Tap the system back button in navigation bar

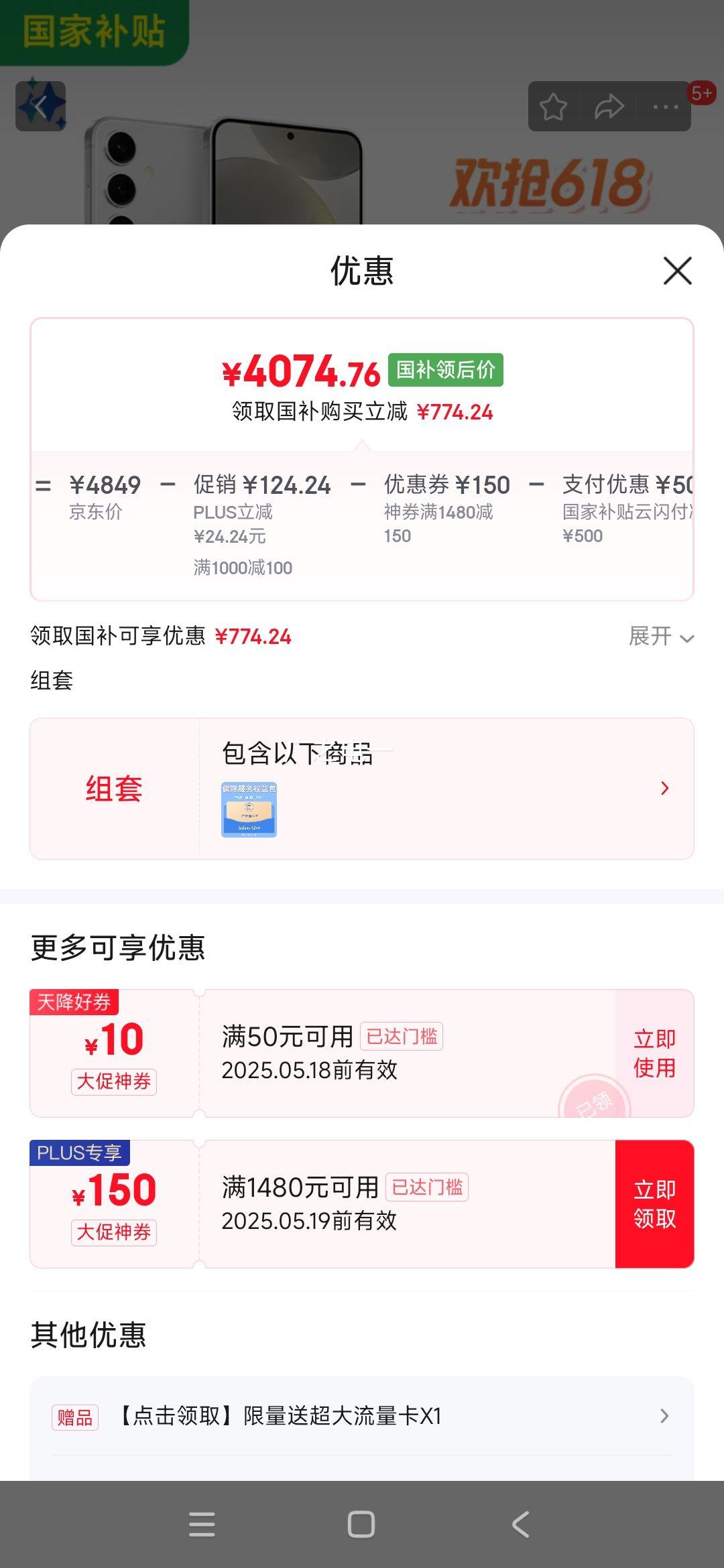521,1524
